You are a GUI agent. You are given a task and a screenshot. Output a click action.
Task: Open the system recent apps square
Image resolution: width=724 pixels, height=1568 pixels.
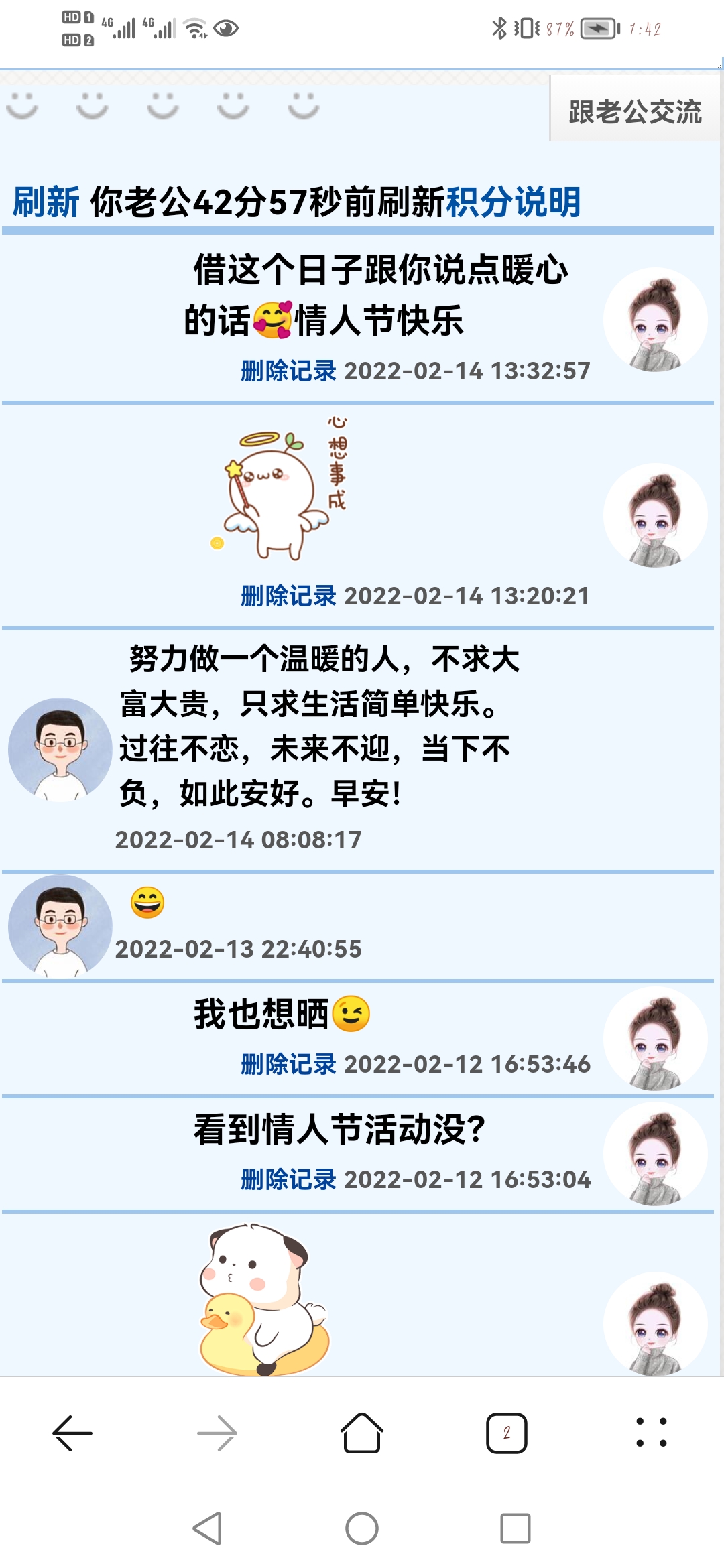tap(515, 1528)
